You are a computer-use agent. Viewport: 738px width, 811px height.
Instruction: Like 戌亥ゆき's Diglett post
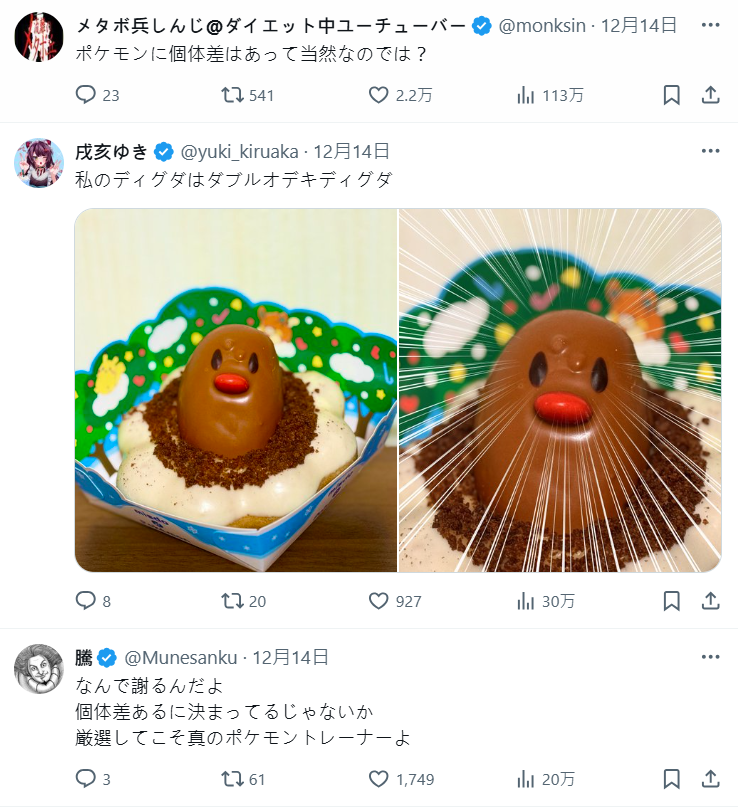[379, 601]
